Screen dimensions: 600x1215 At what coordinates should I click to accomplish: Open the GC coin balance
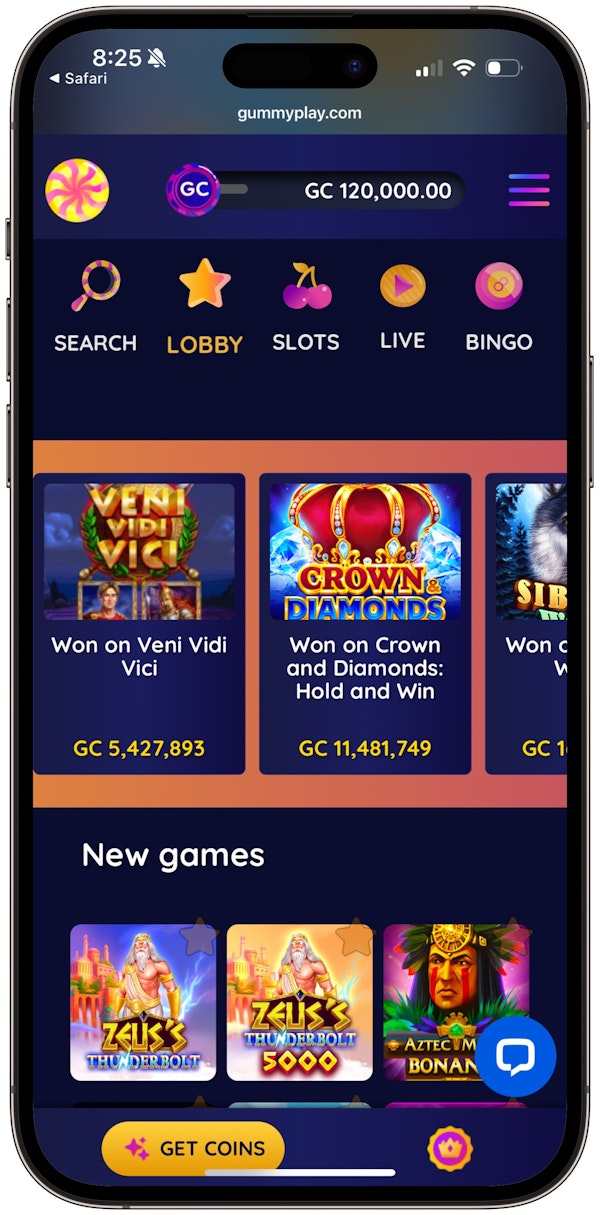(316, 190)
